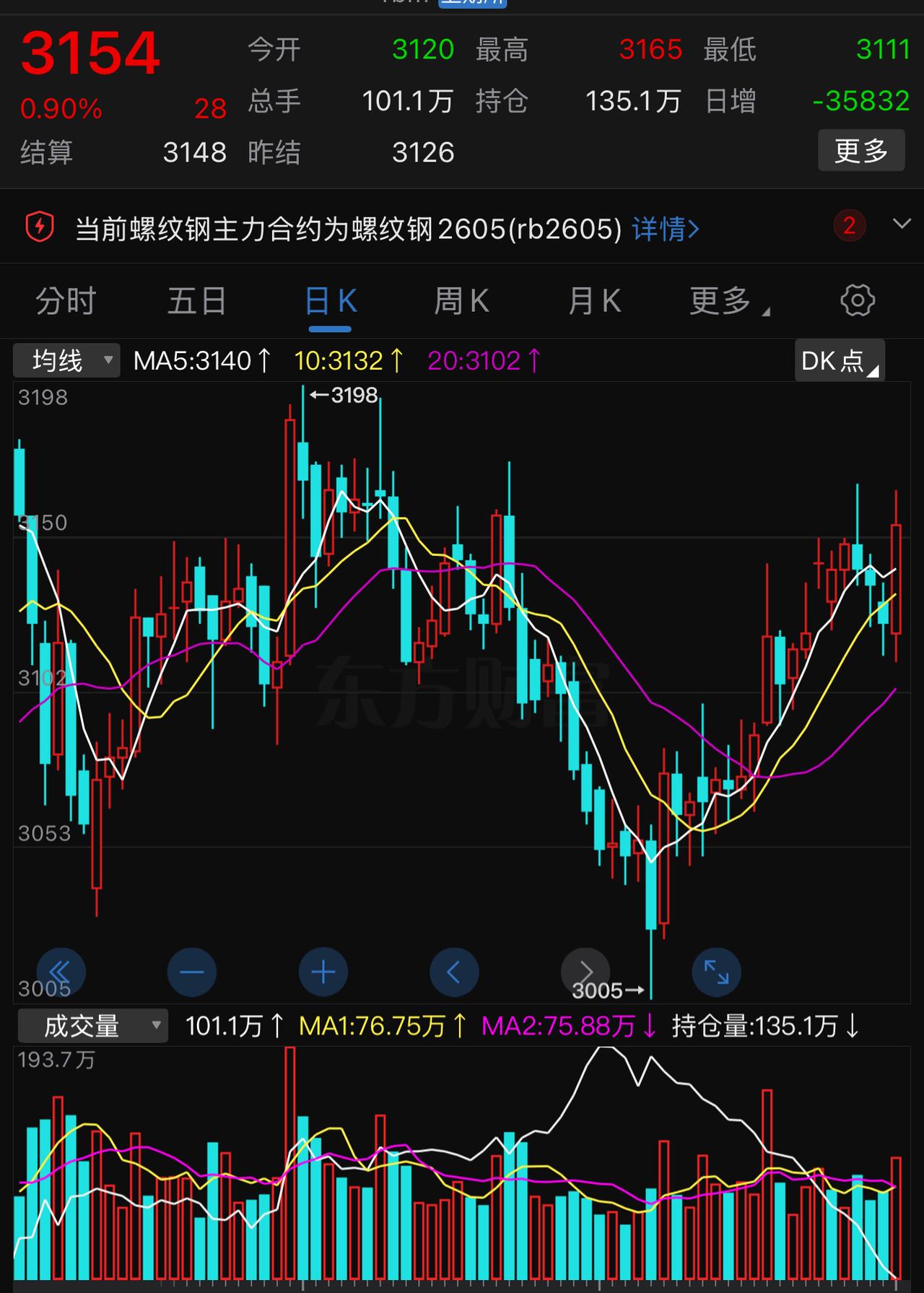Click the 更多 button for more quote data

(860, 149)
